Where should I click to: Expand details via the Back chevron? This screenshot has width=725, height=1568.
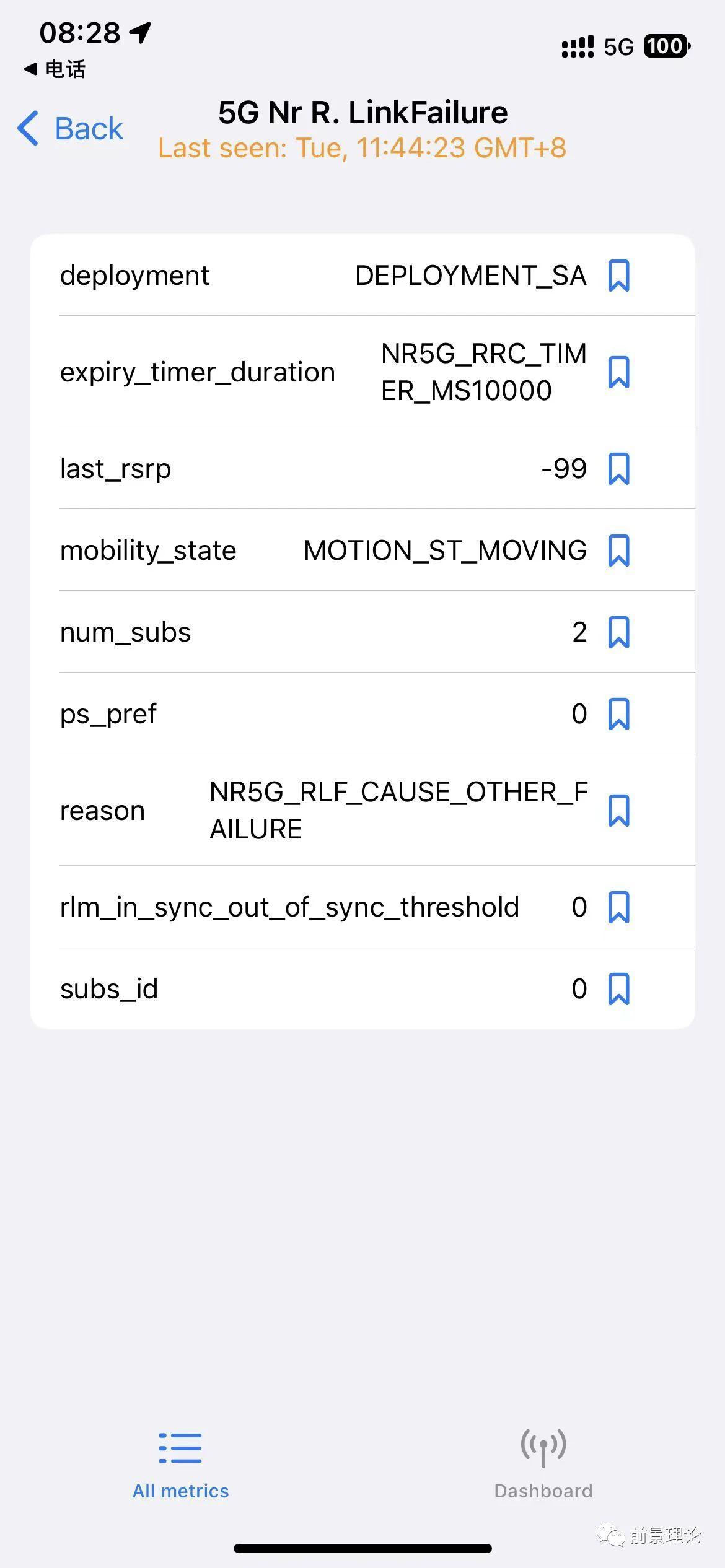pos(28,129)
